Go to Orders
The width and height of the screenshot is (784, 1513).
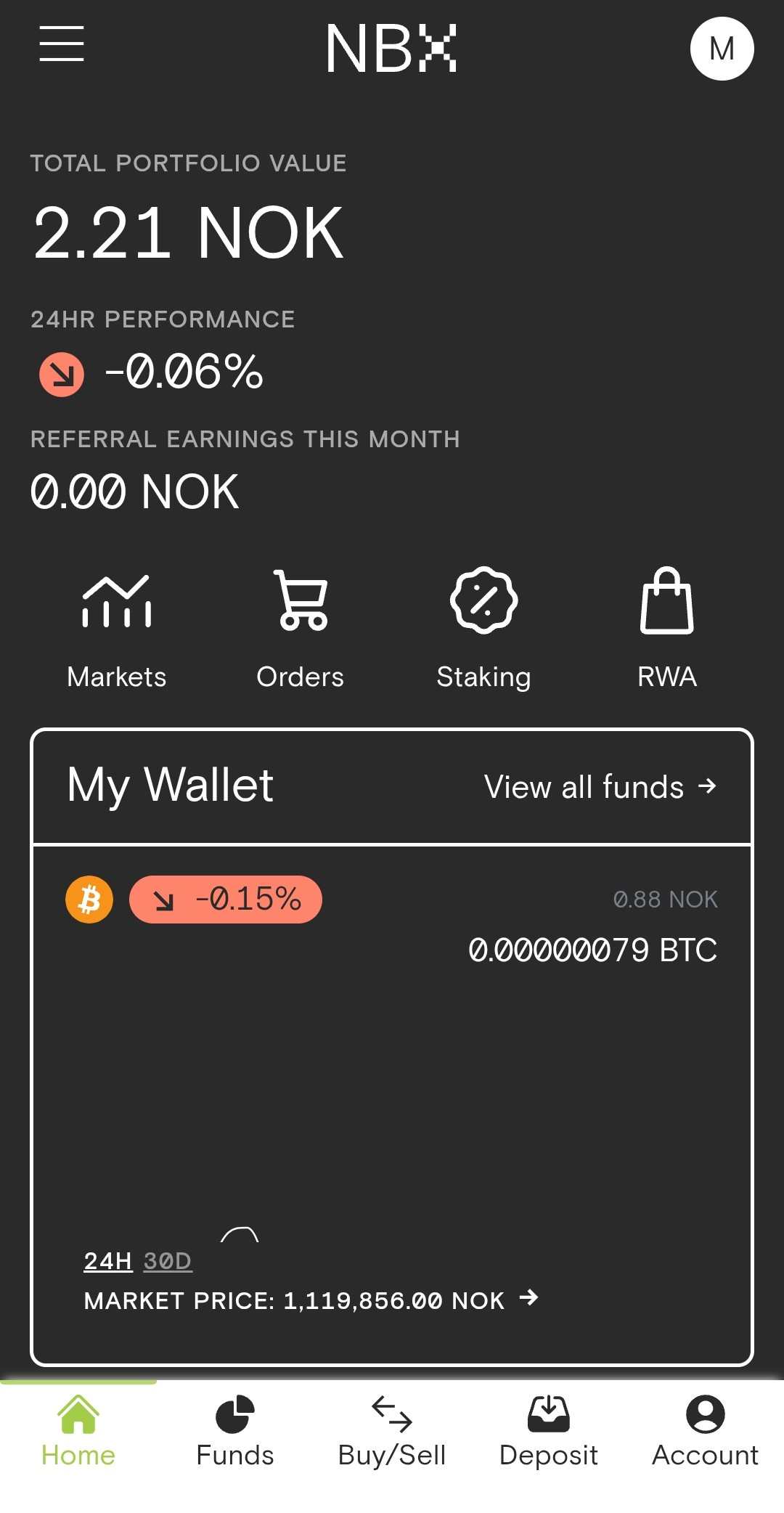(301, 629)
